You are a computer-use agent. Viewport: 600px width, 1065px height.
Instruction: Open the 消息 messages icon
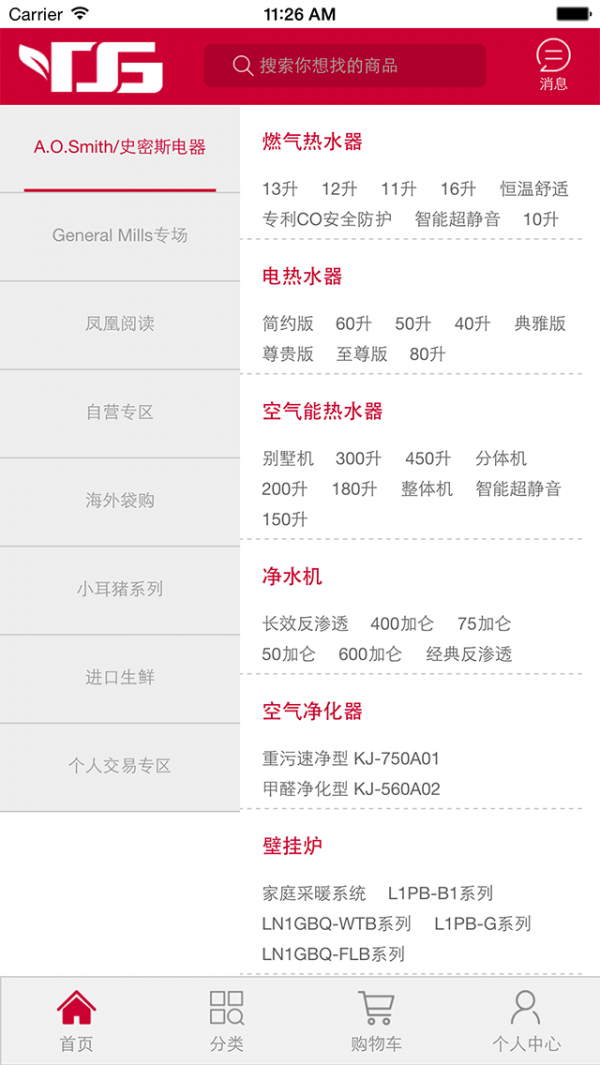(x=553, y=65)
